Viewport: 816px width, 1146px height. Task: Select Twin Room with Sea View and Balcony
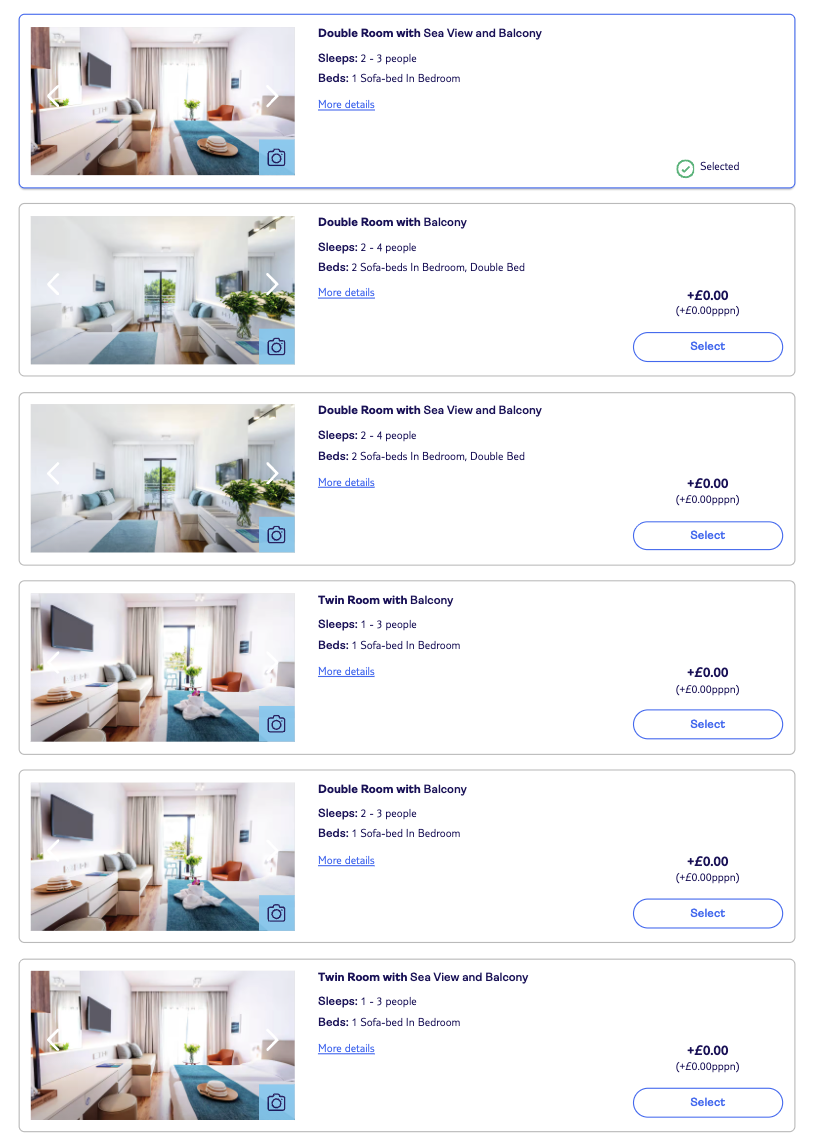click(x=707, y=1102)
